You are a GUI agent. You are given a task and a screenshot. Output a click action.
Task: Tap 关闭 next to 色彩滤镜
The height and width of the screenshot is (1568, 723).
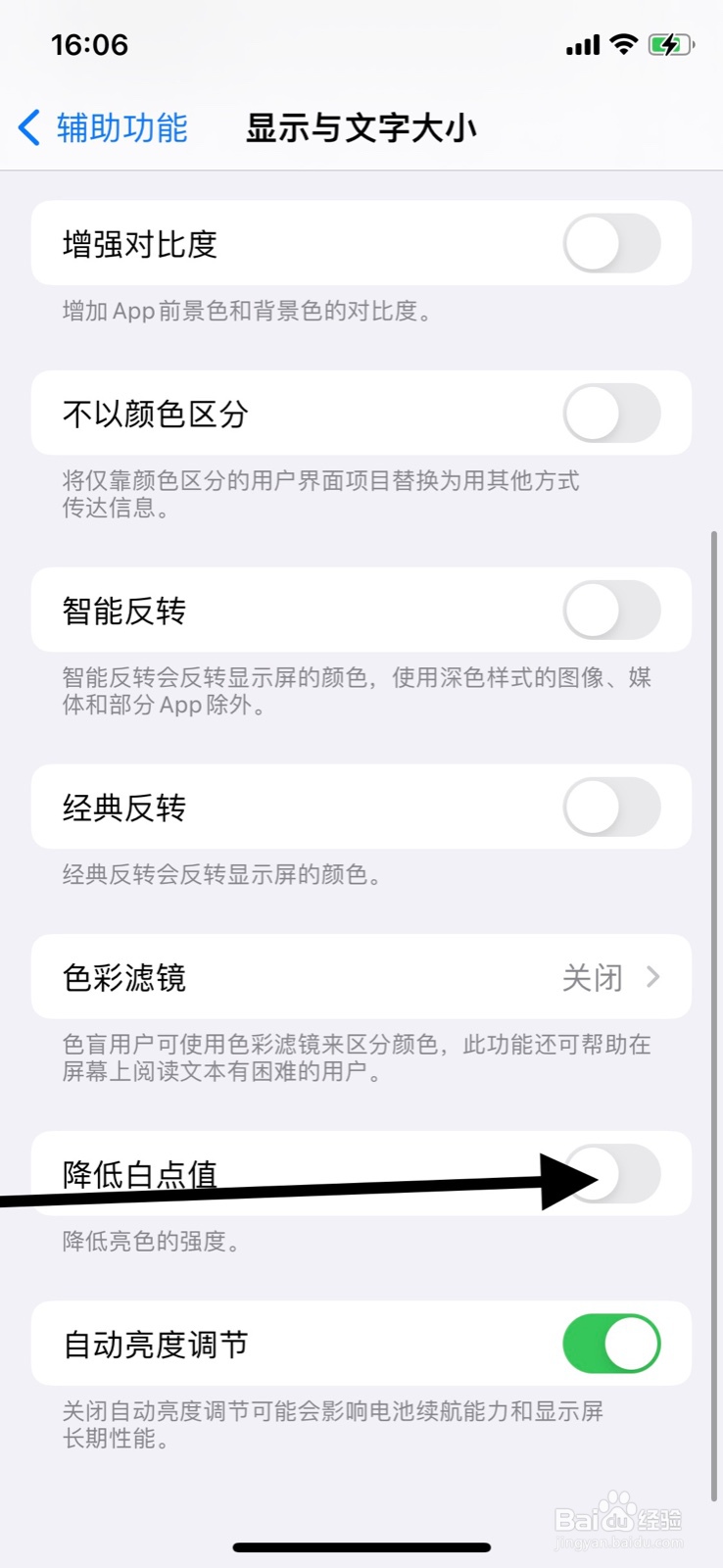click(x=594, y=976)
